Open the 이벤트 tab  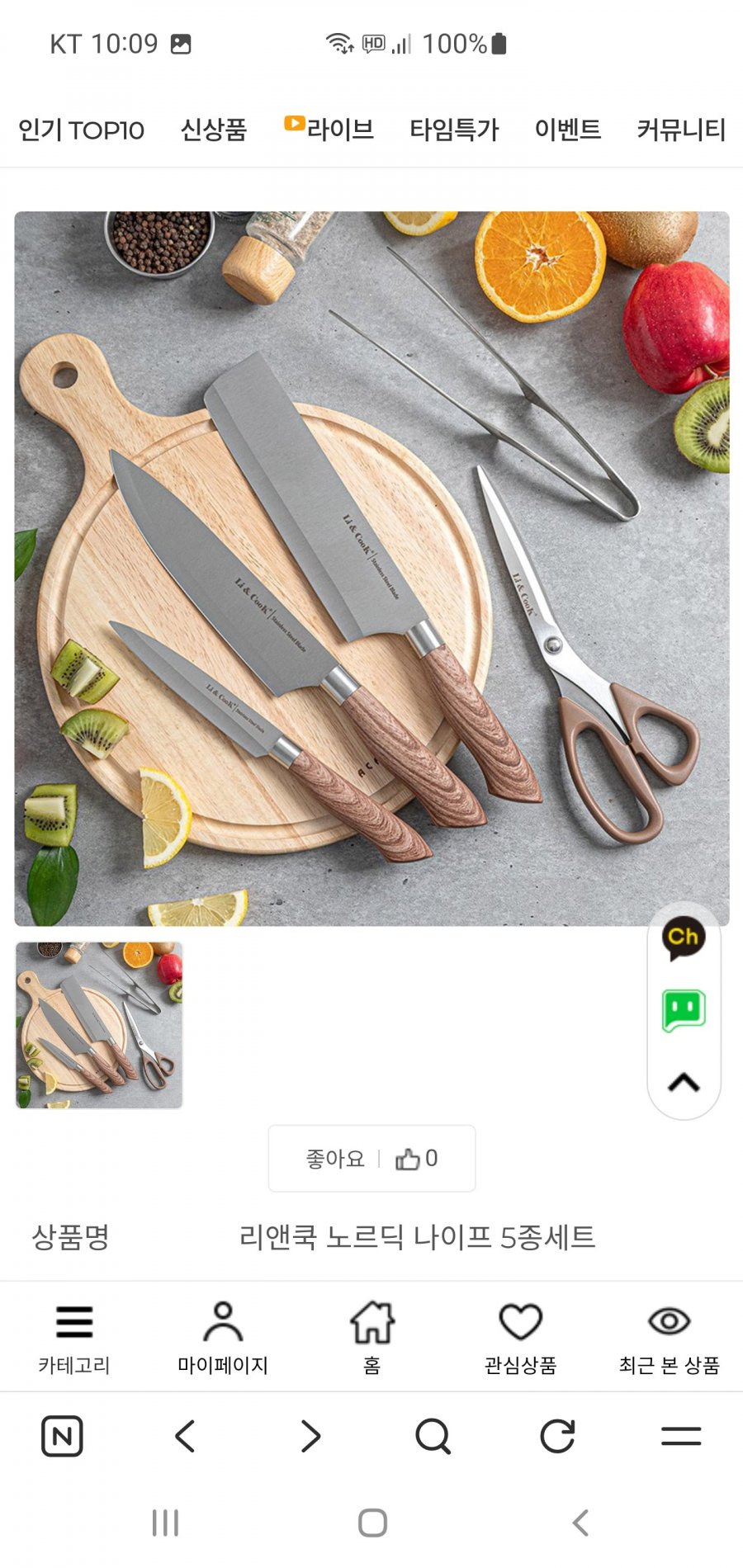pyautogui.click(x=567, y=130)
